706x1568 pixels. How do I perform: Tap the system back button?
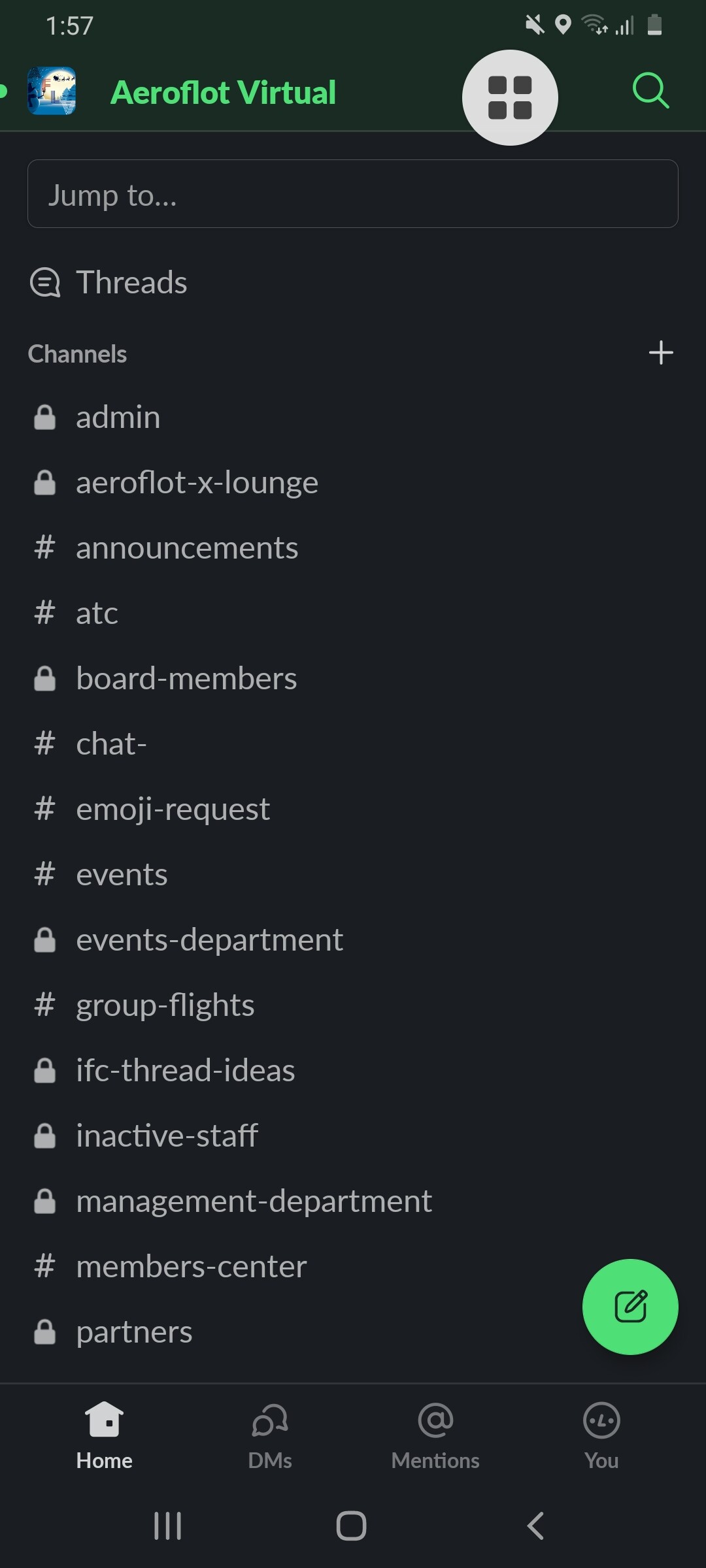click(535, 1526)
